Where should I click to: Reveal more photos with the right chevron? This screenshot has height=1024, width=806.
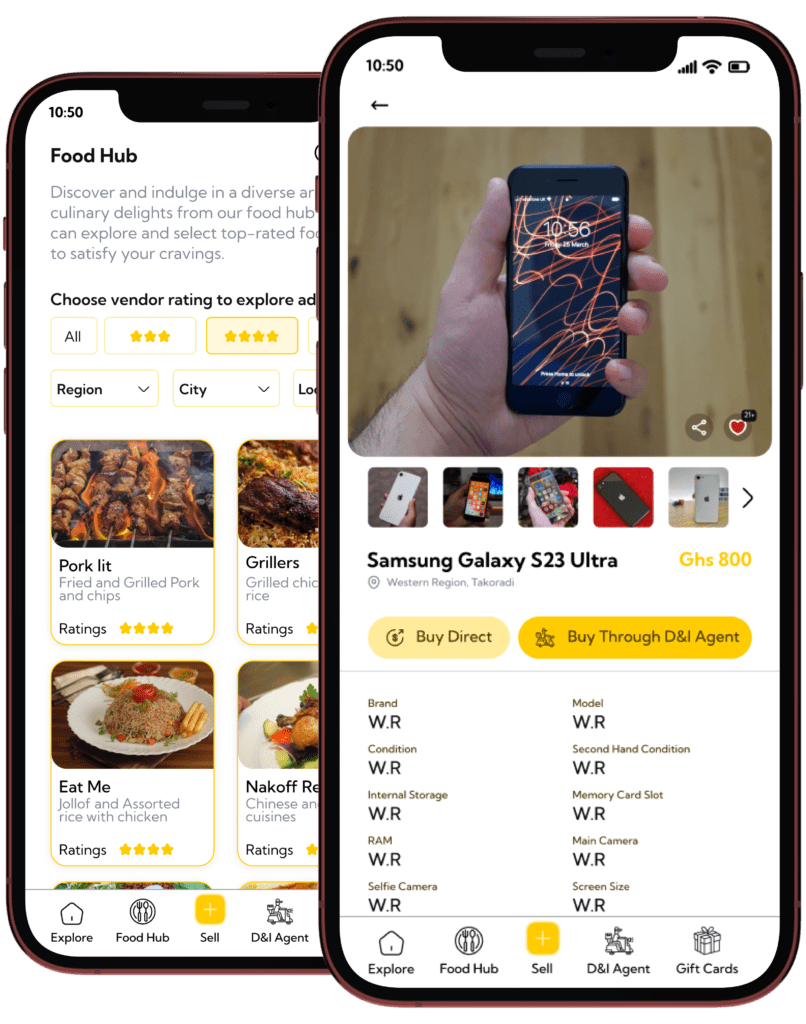748,497
